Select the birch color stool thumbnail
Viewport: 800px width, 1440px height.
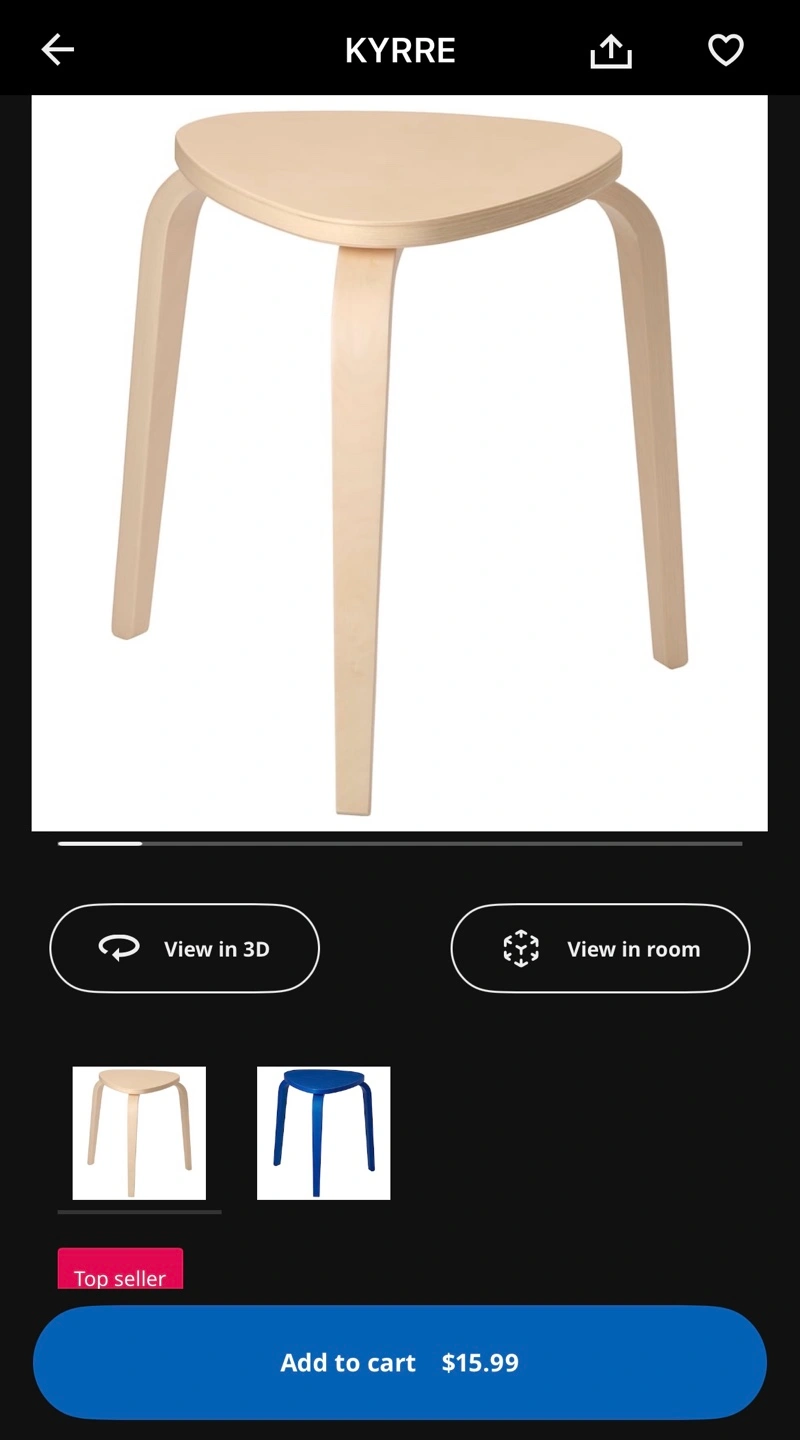point(139,1133)
